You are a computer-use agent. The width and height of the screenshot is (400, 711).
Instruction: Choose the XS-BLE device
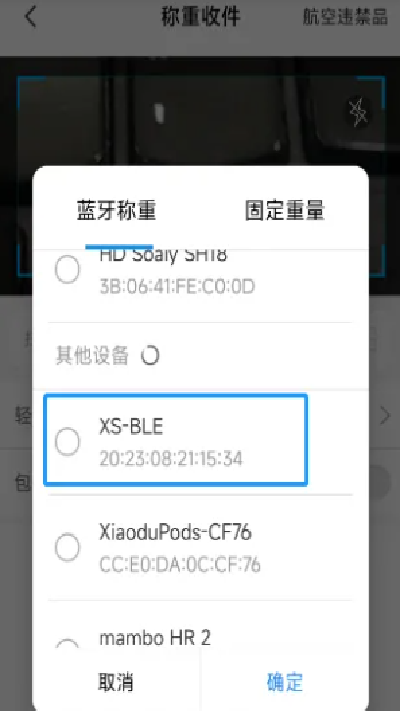tap(176, 441)
